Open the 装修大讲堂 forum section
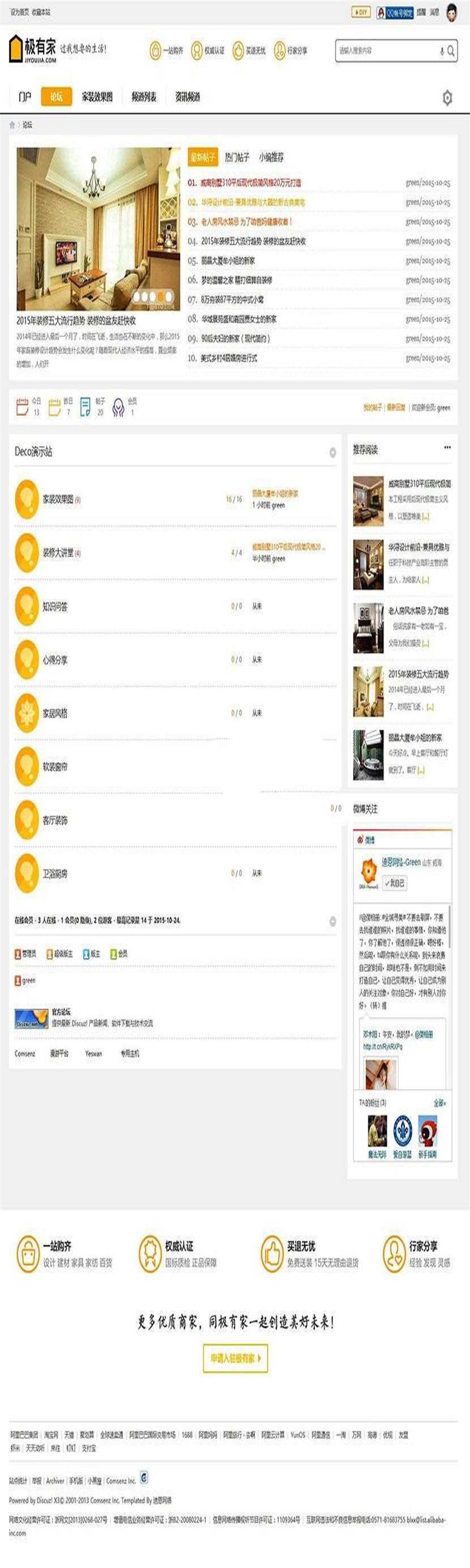This screenshot has width=470, height=1568. point(58,553)
